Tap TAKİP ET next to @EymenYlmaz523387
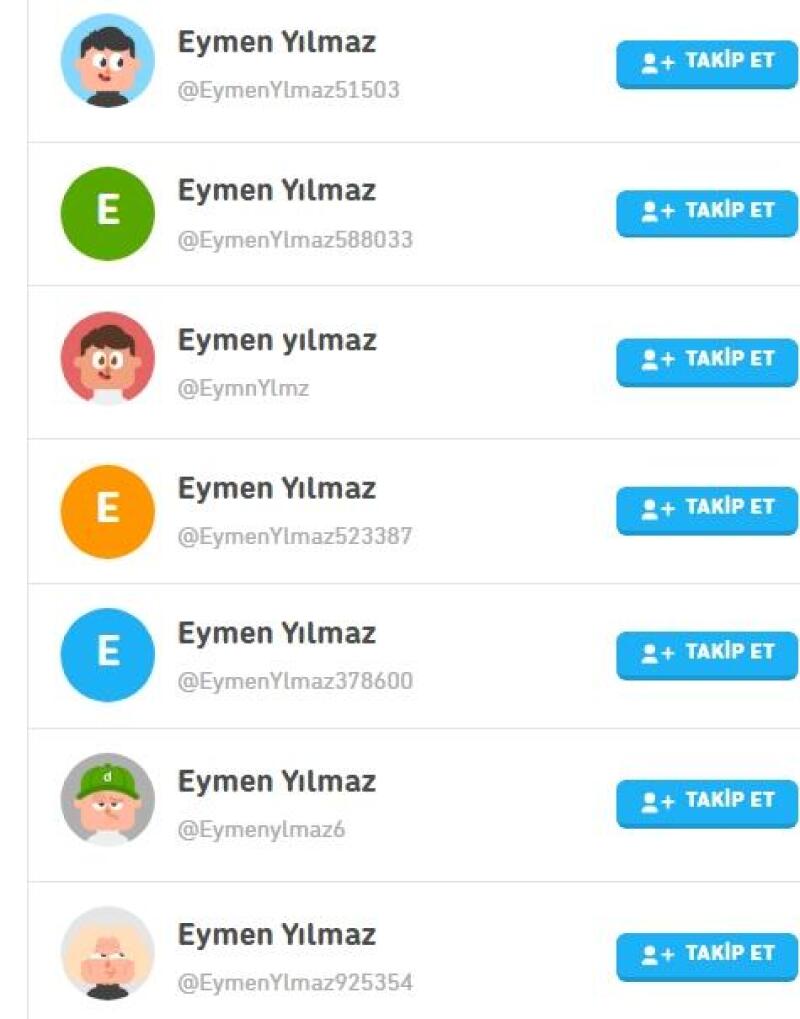Viewport: 800px width, 1019px height. (x=707, y=508)
